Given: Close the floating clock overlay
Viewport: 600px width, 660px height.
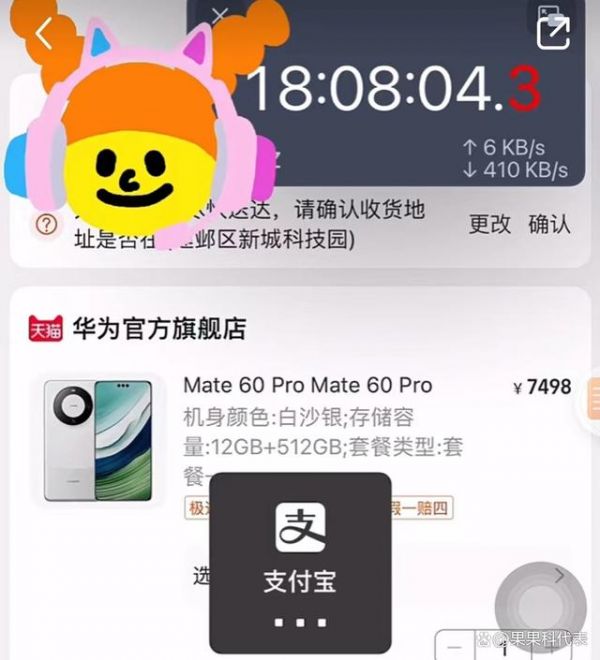Looking at the screenshot, I should pyautogui.click(x=220, y=15).
